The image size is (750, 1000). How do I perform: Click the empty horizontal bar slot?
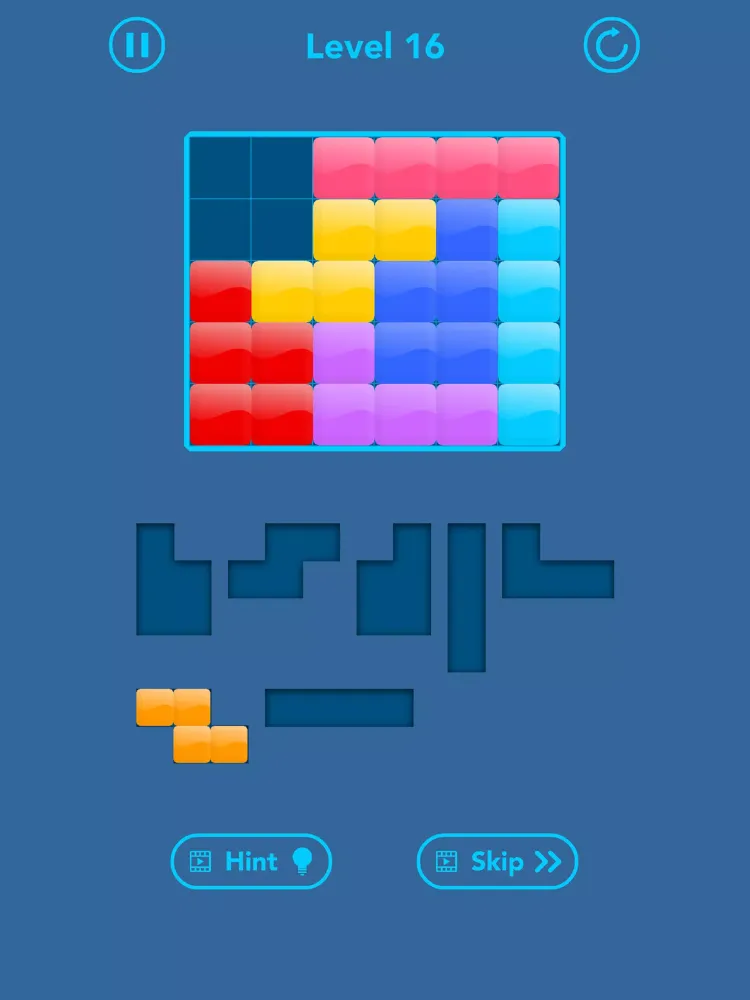click(x=340, y=705)
